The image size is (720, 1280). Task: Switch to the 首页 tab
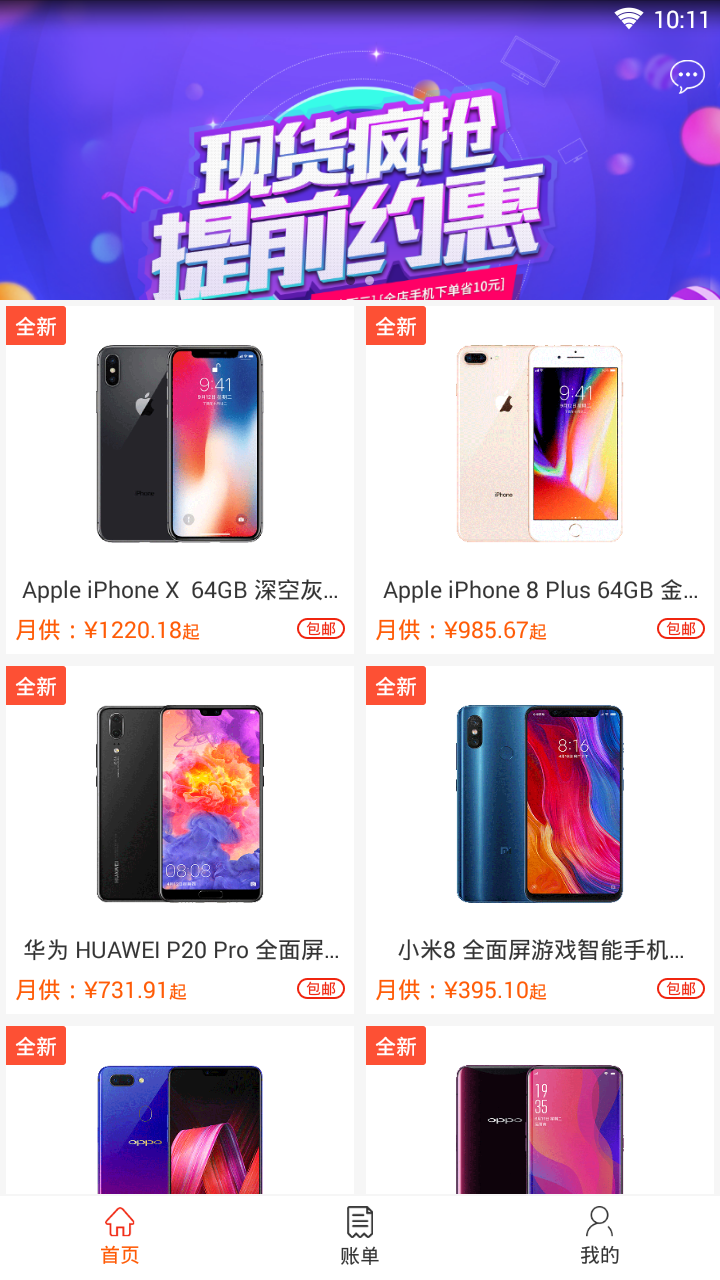point(120,1236)
